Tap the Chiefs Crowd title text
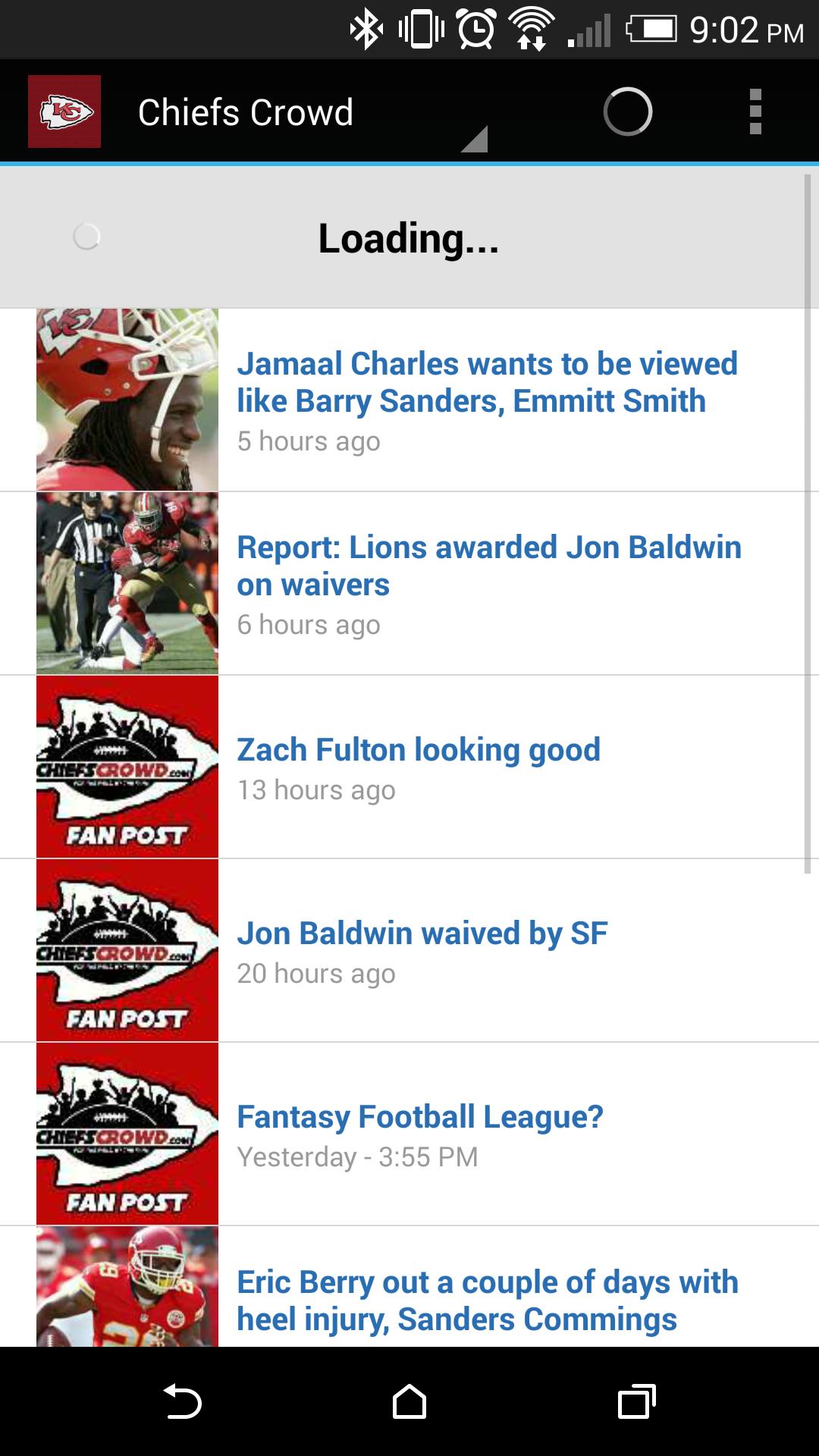Image resolution: width=819 pixels, height=1456 pixels. coord(244,111)
